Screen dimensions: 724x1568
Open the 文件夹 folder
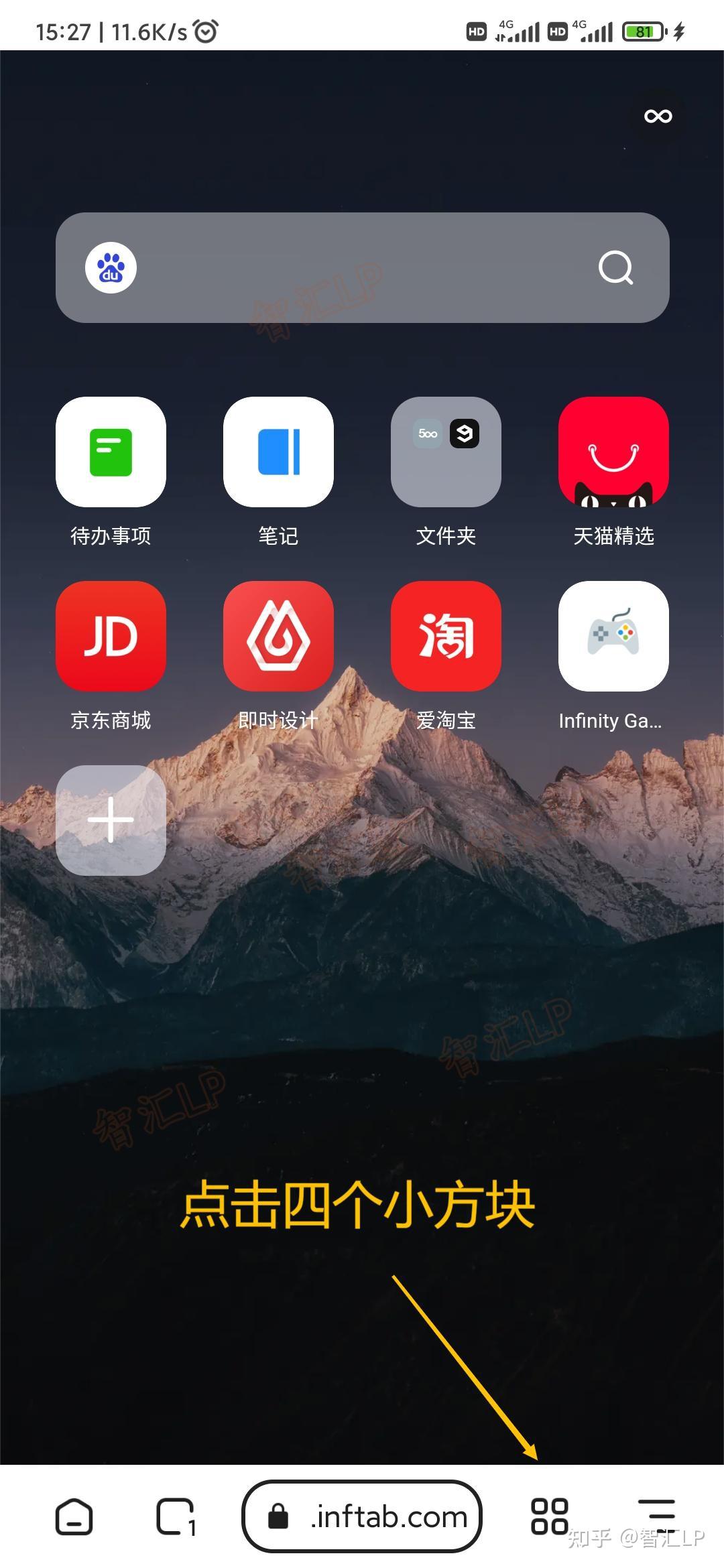coord(446,452)
